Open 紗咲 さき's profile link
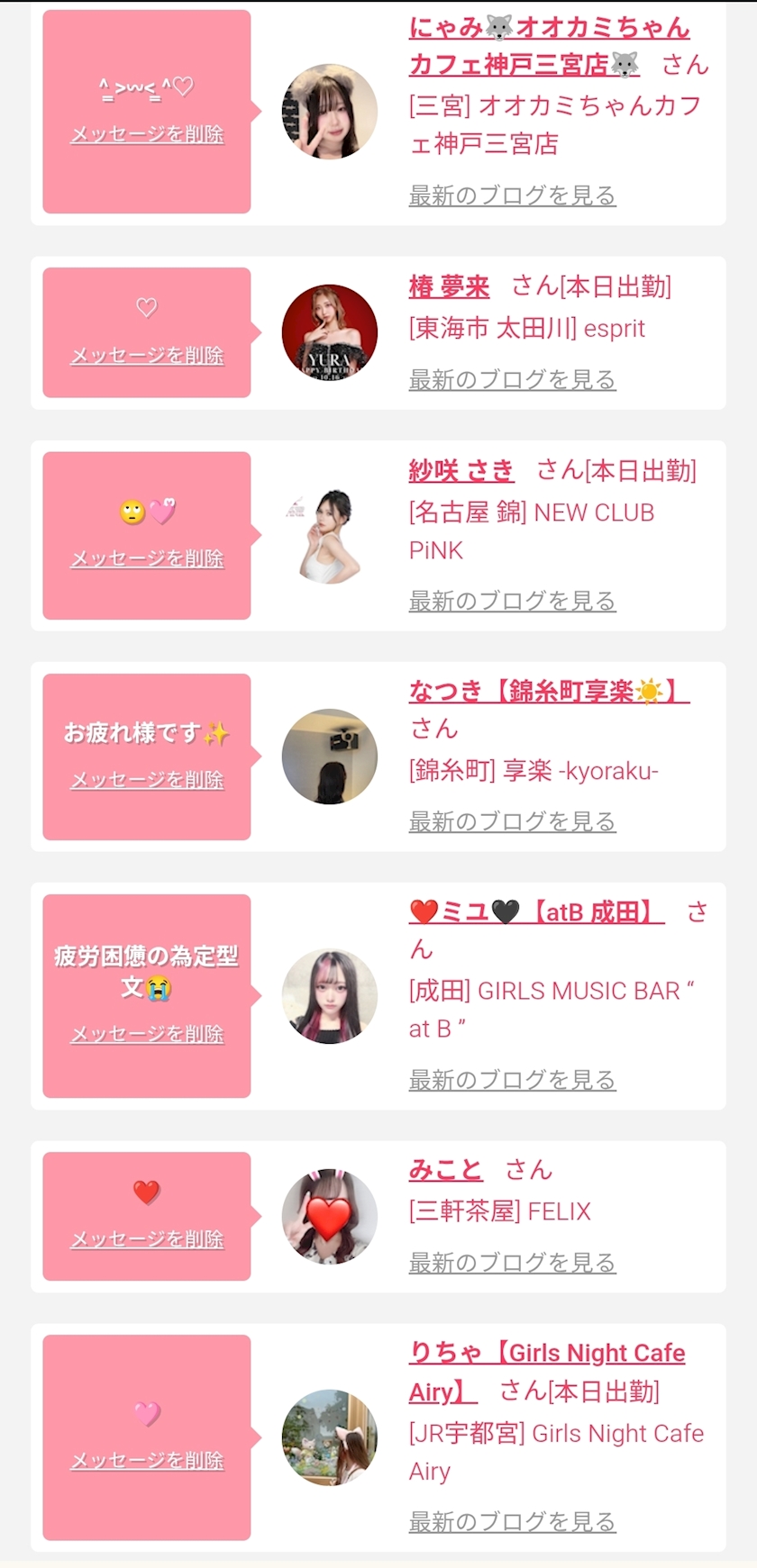Screen dimensions: 757x1568 click(461, 471)
